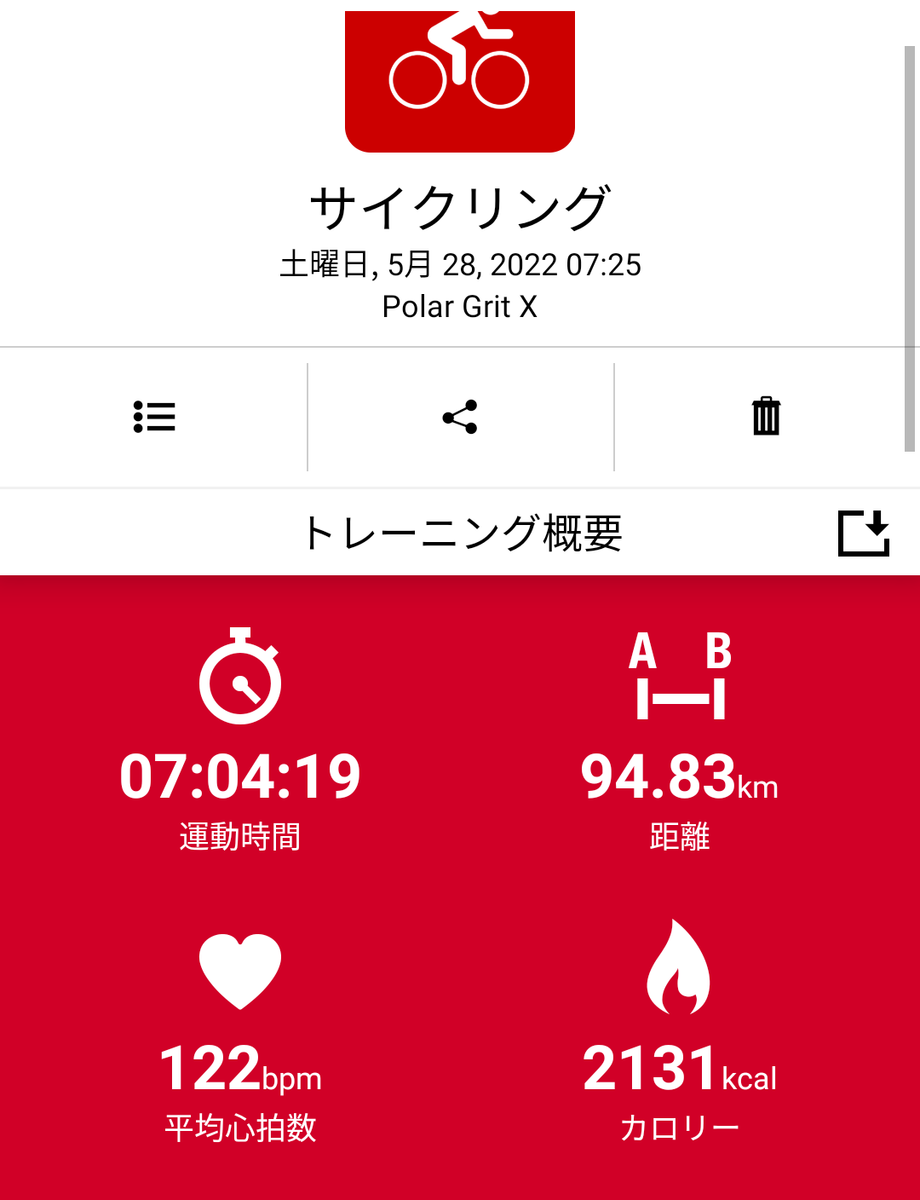Tap the download icon beside トレーニング概要
Viewport: 920px width, 1200px height.
863,533
